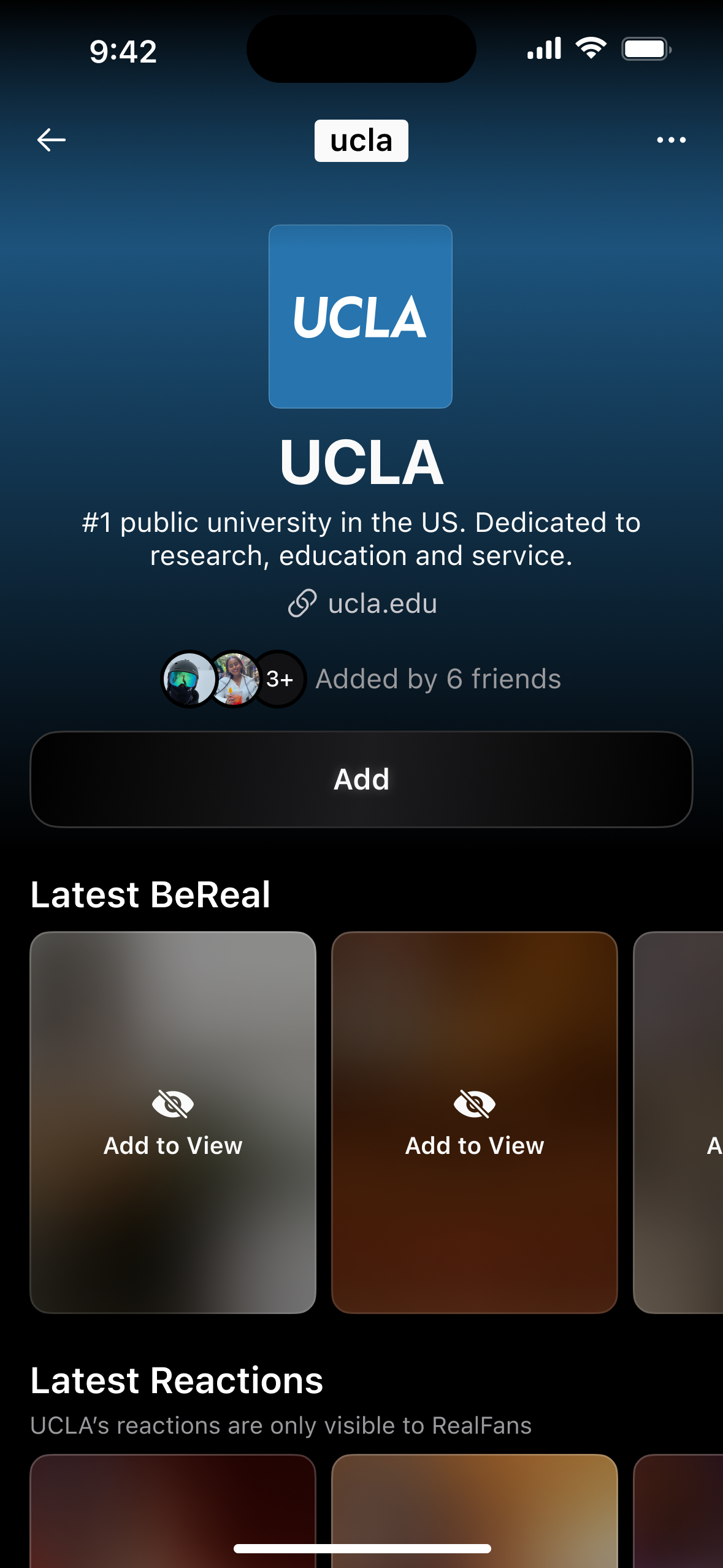Go back using the arrow icon

[x=52, y=140]
